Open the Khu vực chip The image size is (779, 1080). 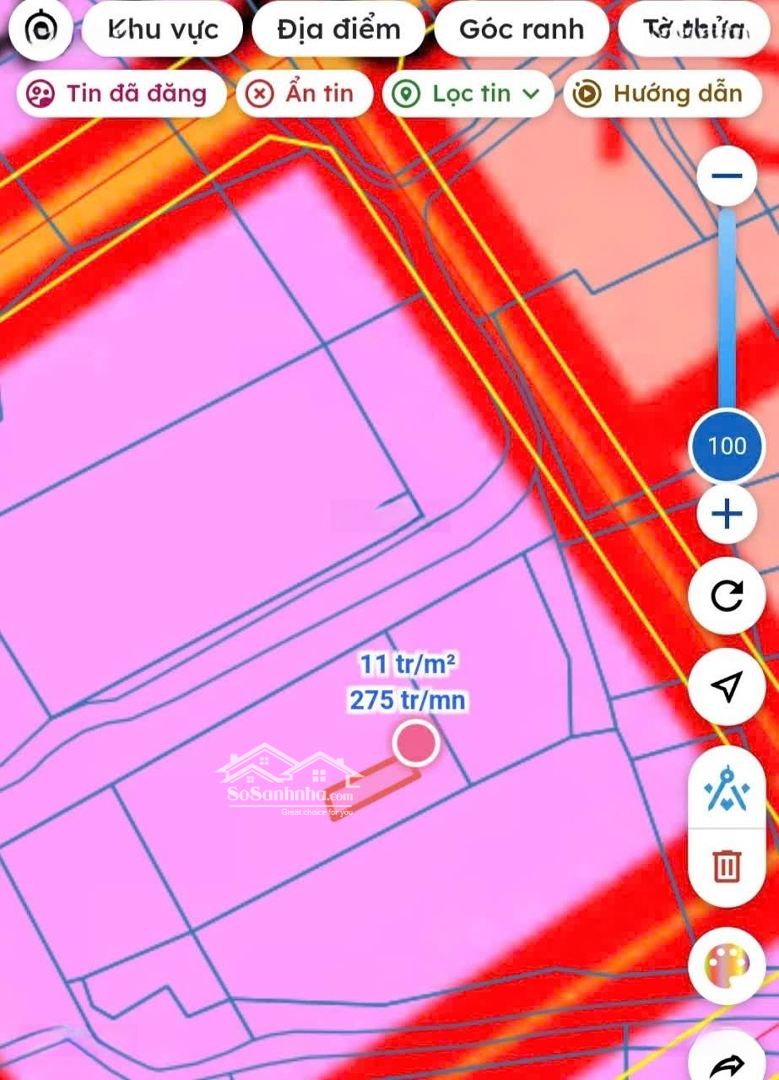click(x=162, y=29)
